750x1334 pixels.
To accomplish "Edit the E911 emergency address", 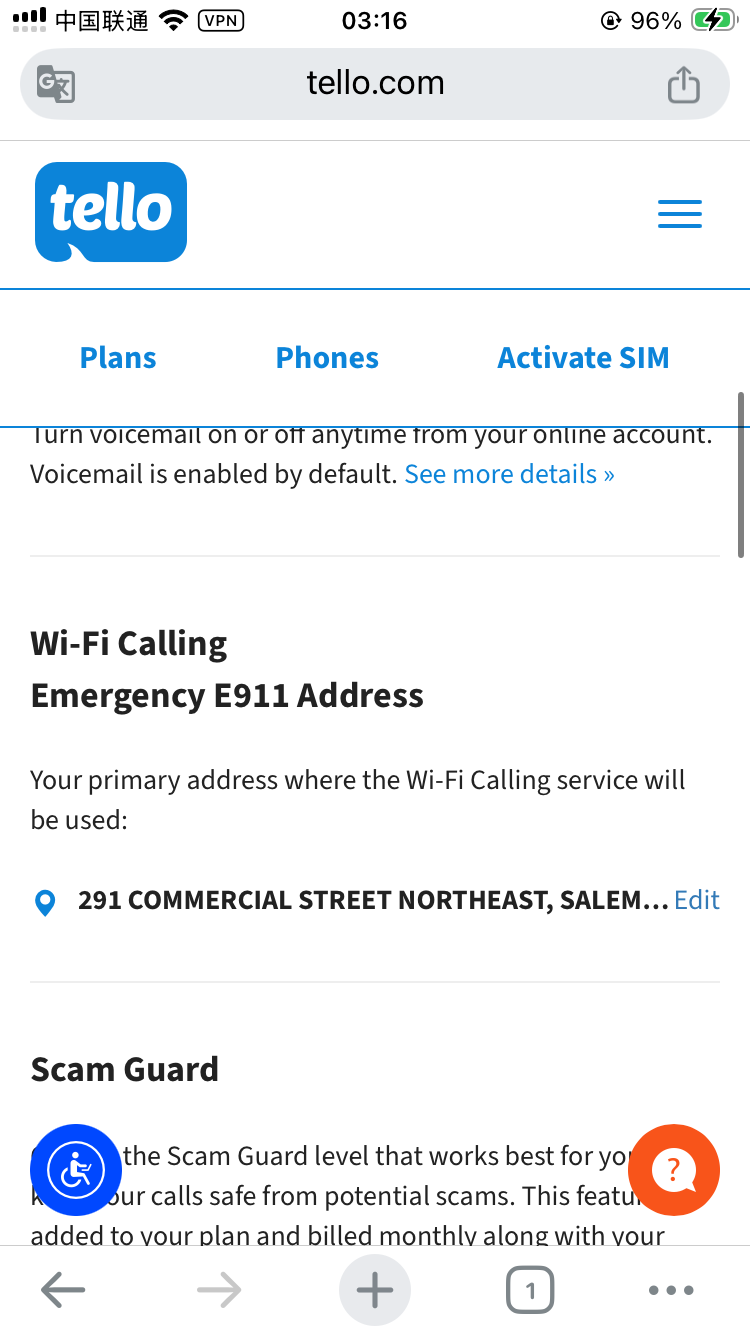I will pos(696,900).
